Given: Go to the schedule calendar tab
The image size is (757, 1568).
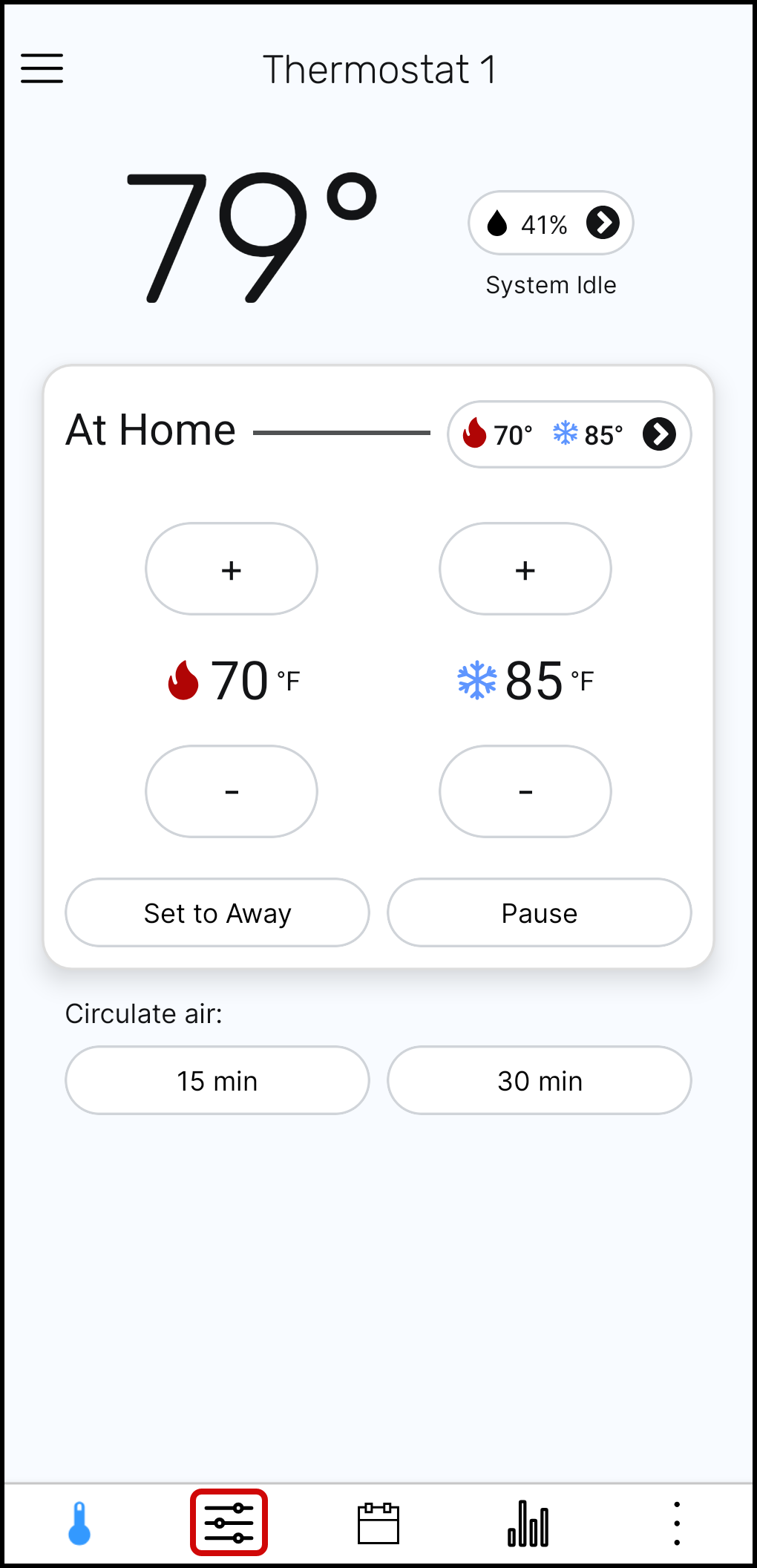Looking at the screenshot, I should [378, 1523].
